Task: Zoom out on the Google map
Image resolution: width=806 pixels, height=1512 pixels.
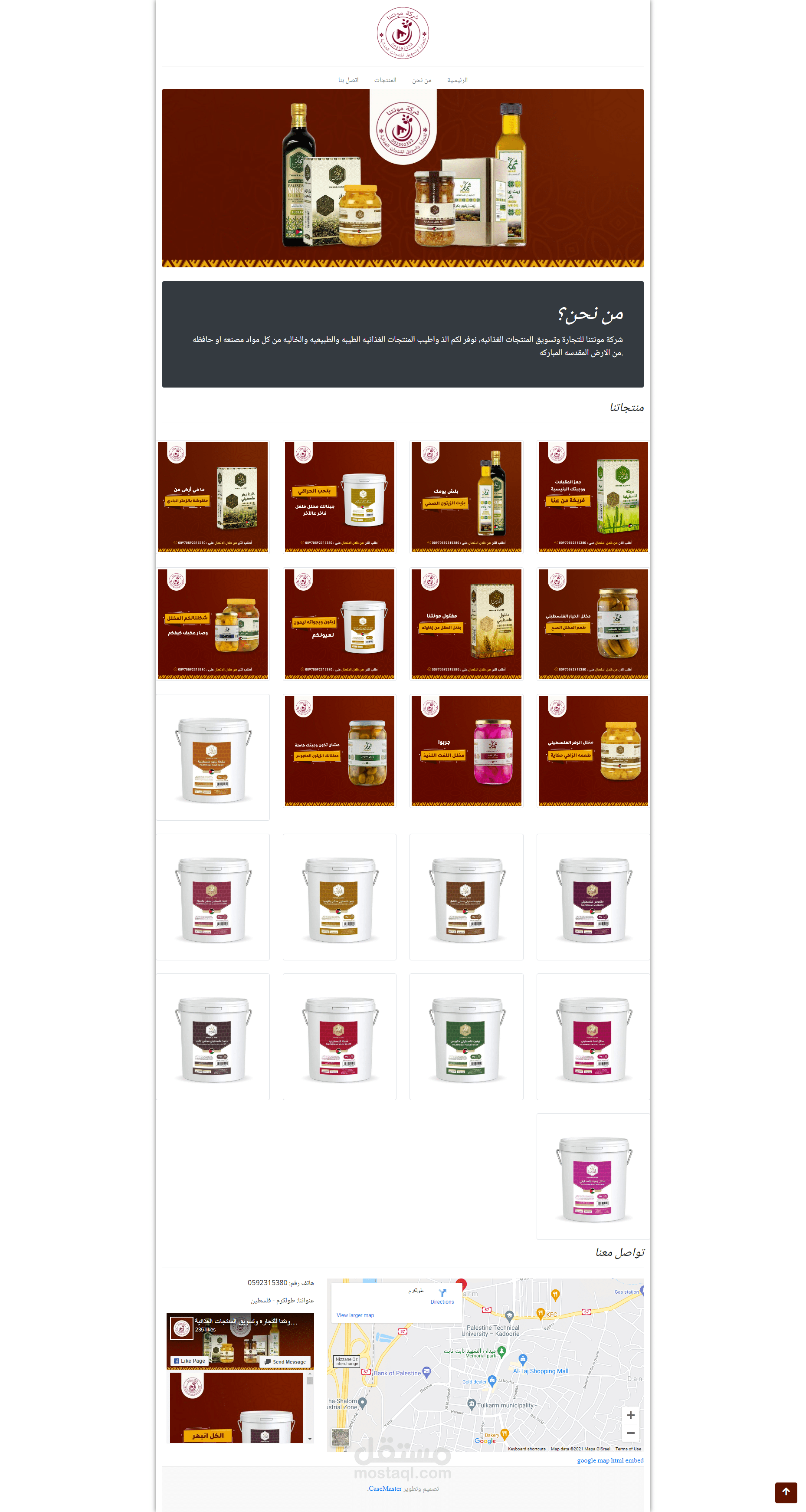Action: coord(630,1433)
